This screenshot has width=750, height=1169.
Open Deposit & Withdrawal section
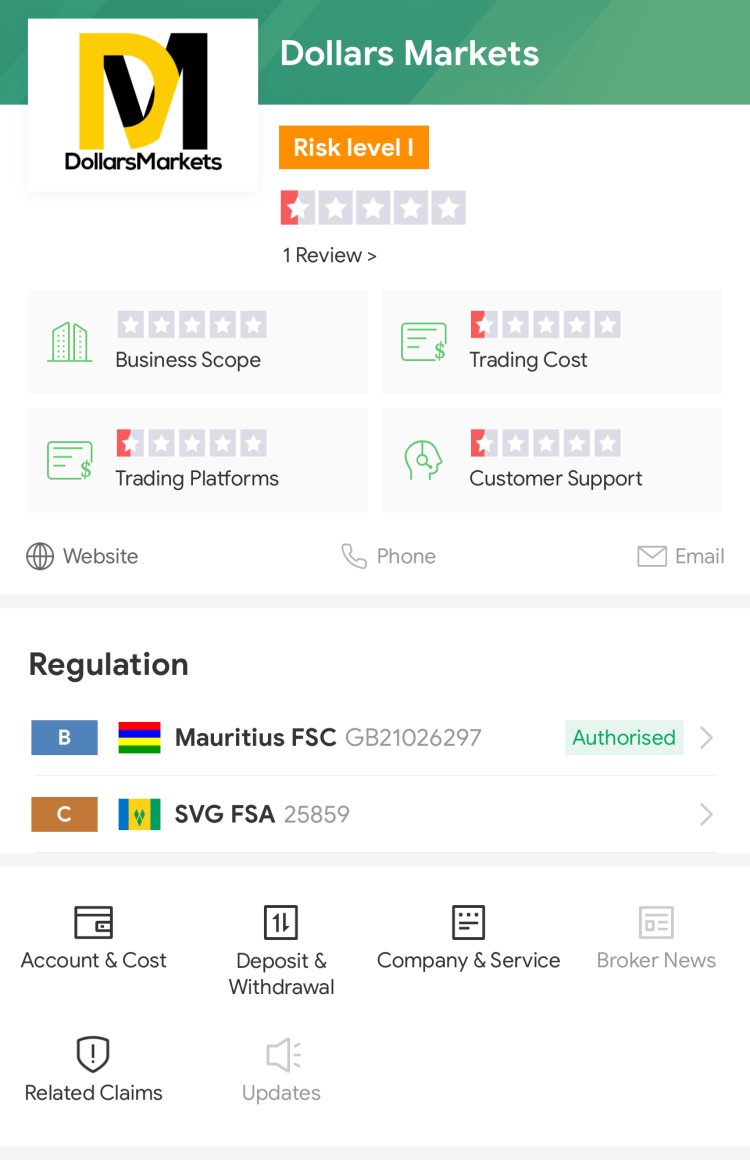(x=281, y=922)
